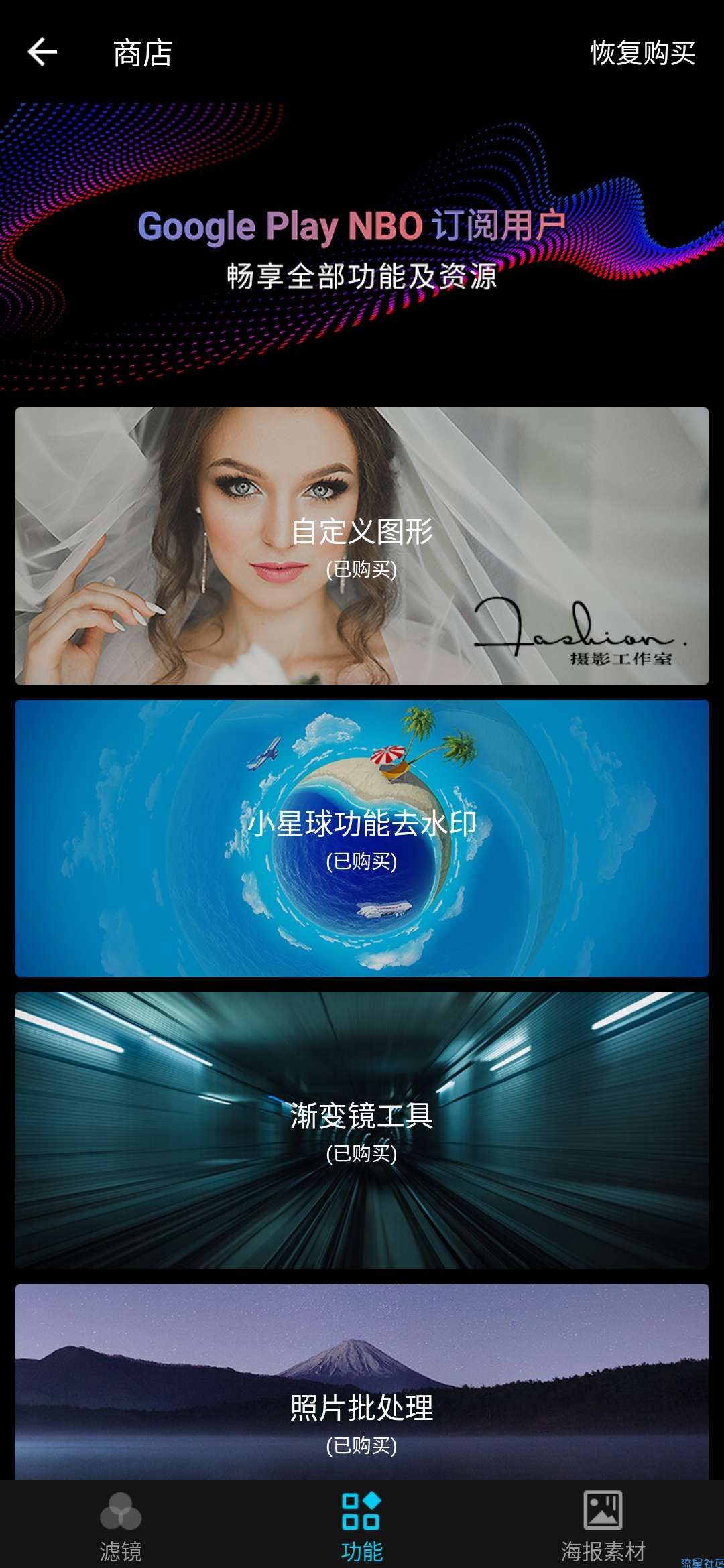View the 渐变镜工具 card

pyautogui.click(x=362, y=1130)
